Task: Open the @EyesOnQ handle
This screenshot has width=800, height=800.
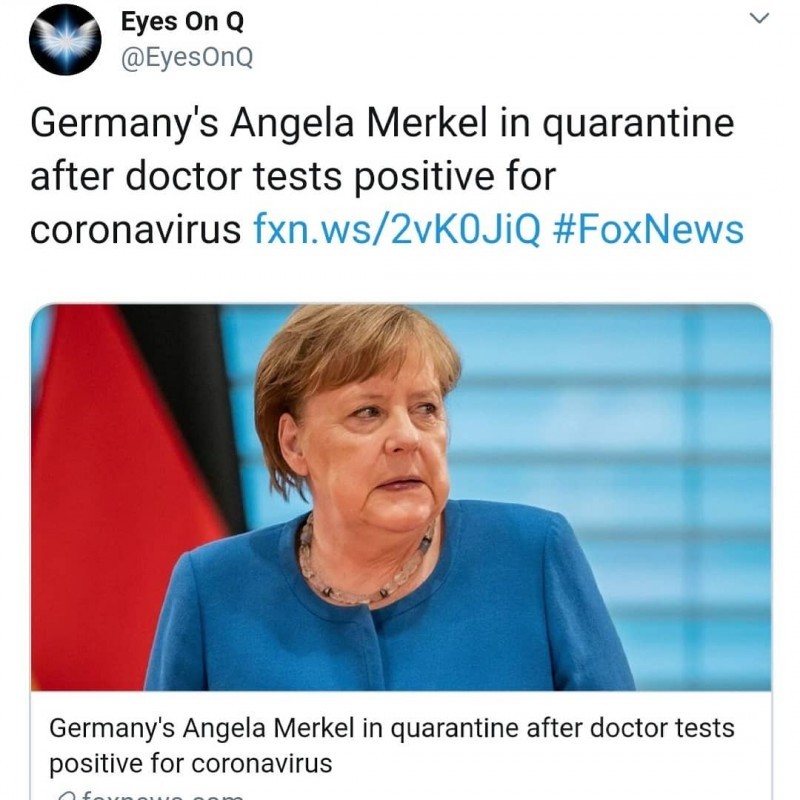Action: click(x=187, y=58)
